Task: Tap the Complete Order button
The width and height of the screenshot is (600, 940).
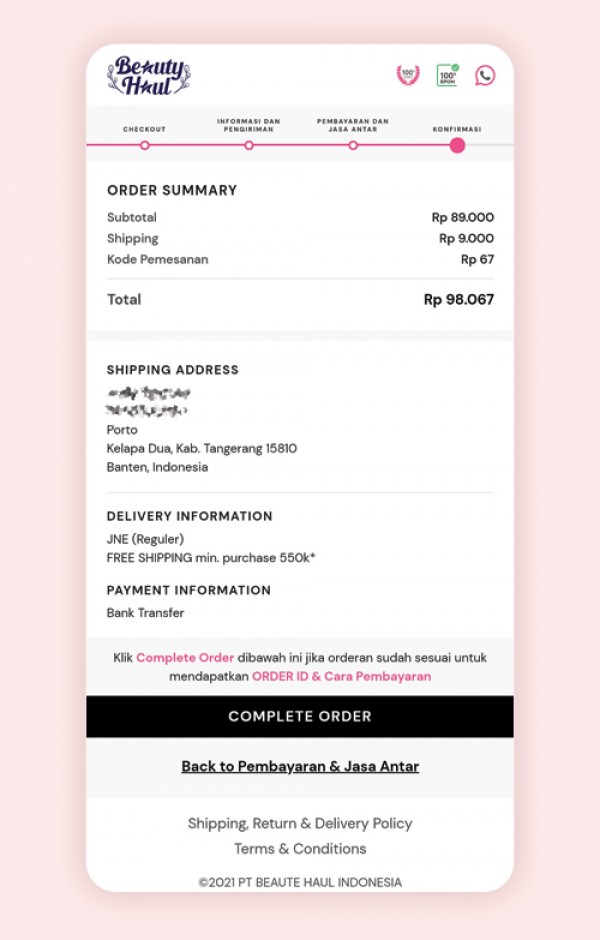Action: [x=300, y=716]
